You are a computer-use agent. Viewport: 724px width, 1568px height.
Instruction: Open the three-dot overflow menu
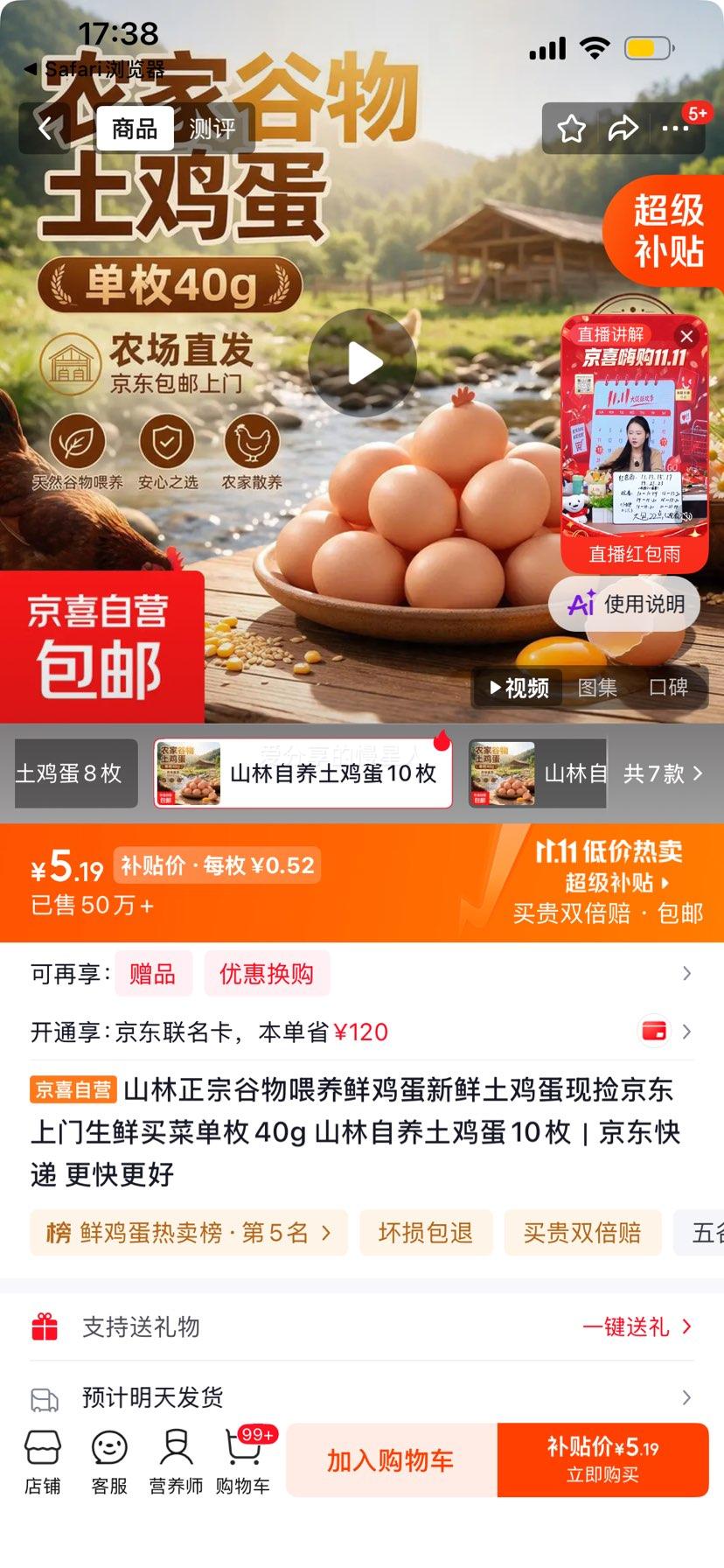(x=676, y=129)
